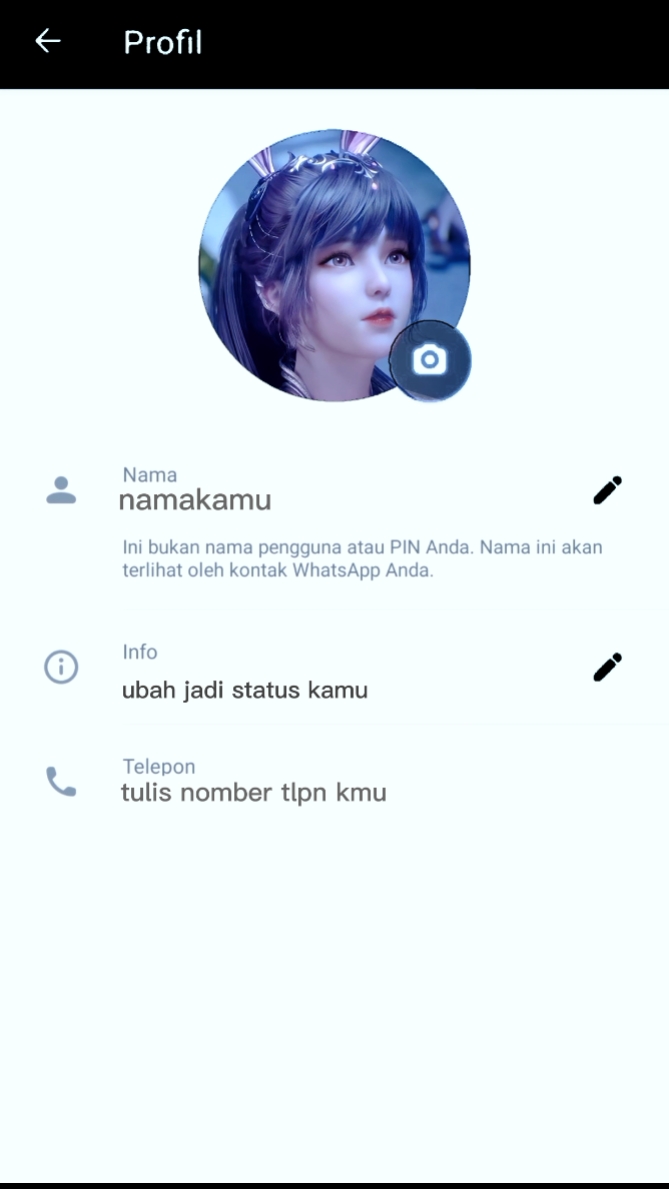This screenshot has width=669, height=1189.
Task: Open the Telepon number row
Action: [334, 781]
